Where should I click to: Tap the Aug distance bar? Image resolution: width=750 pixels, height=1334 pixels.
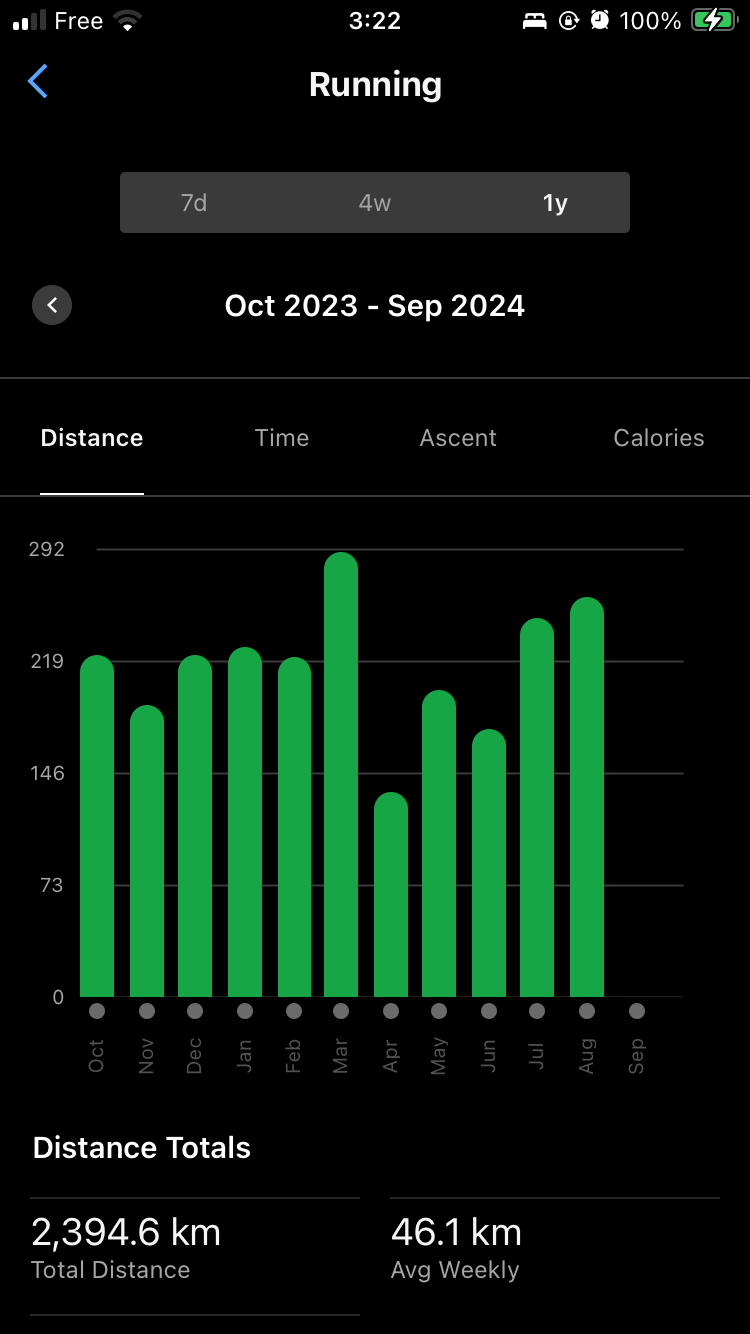[x=587, y=797]
